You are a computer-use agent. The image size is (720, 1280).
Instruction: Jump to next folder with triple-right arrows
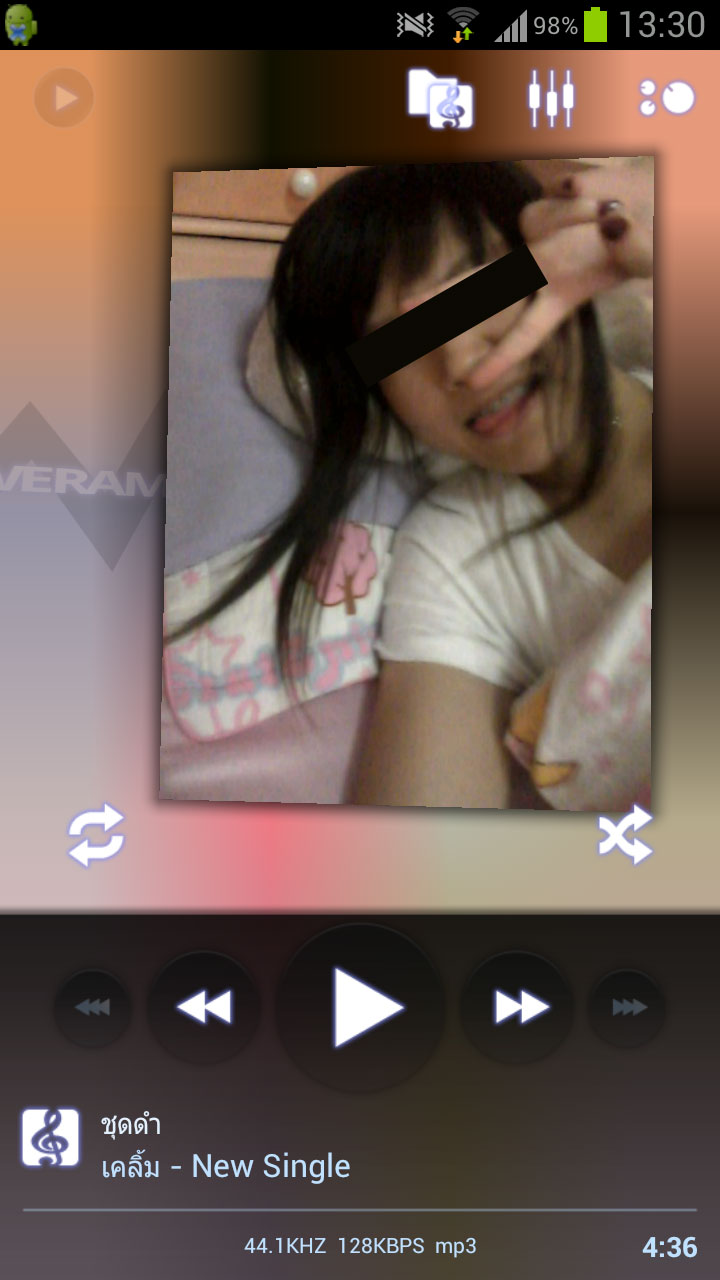pyautogui.click(x=628, y=1008)
